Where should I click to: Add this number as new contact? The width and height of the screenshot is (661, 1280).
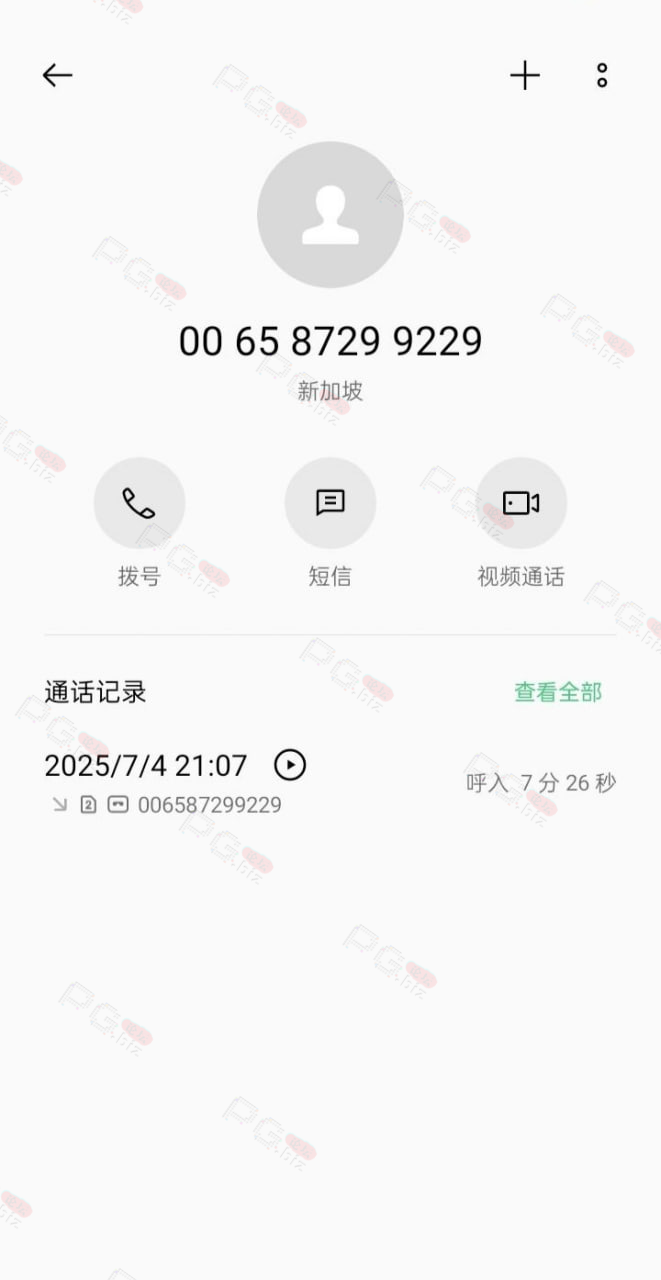(525, 75)
